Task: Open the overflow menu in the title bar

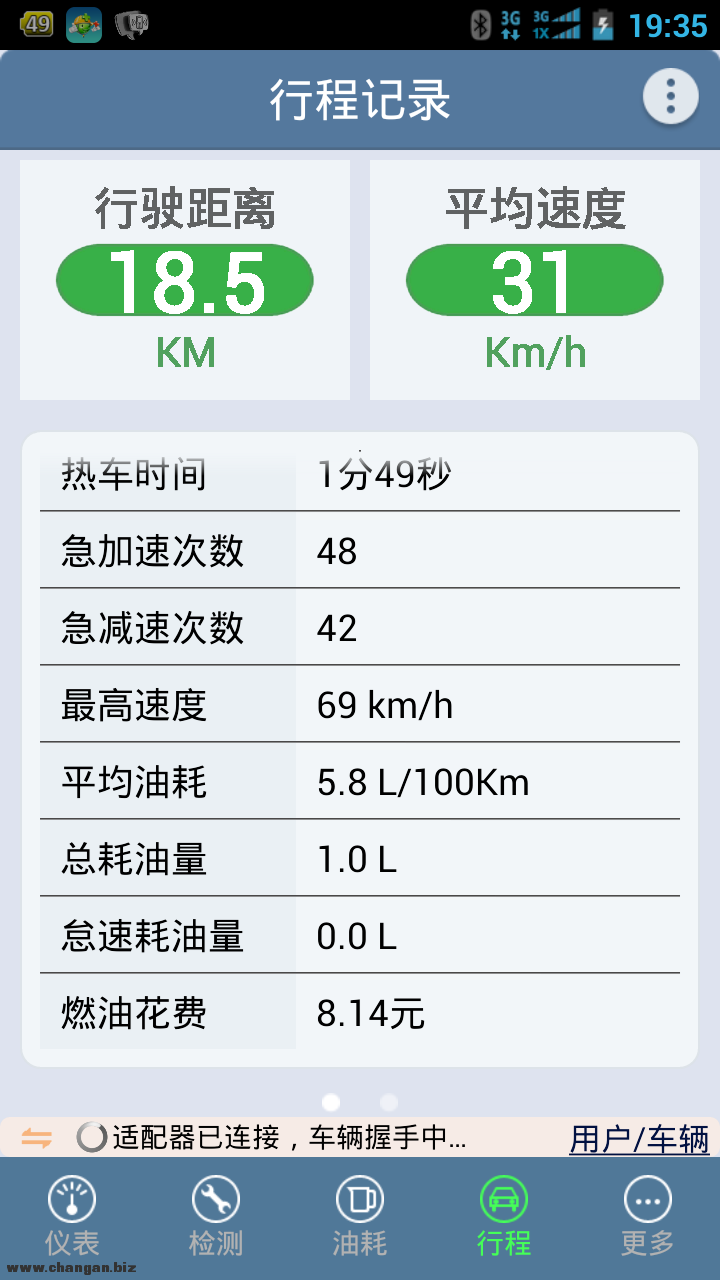Action: (670, 97)
